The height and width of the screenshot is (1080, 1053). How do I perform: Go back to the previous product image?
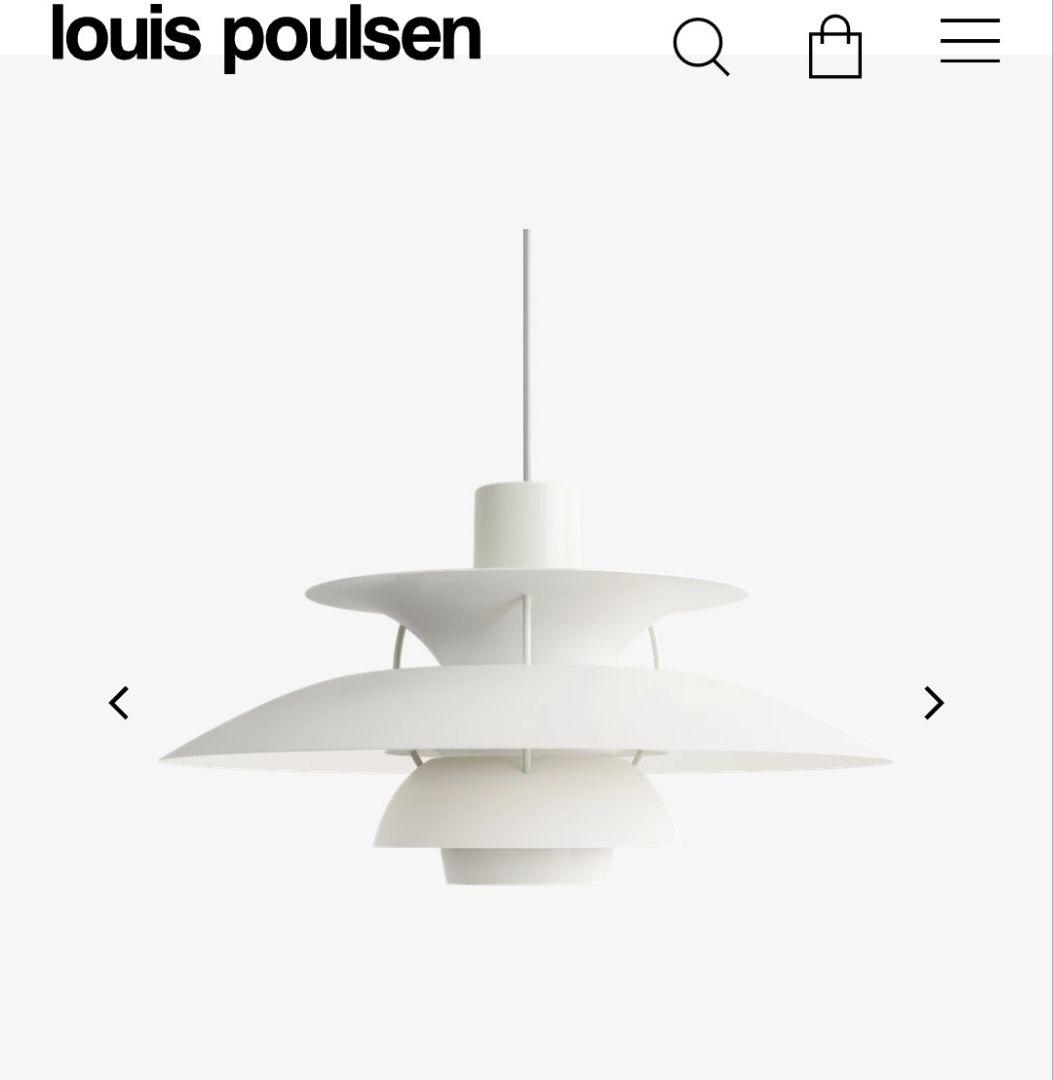119,703
